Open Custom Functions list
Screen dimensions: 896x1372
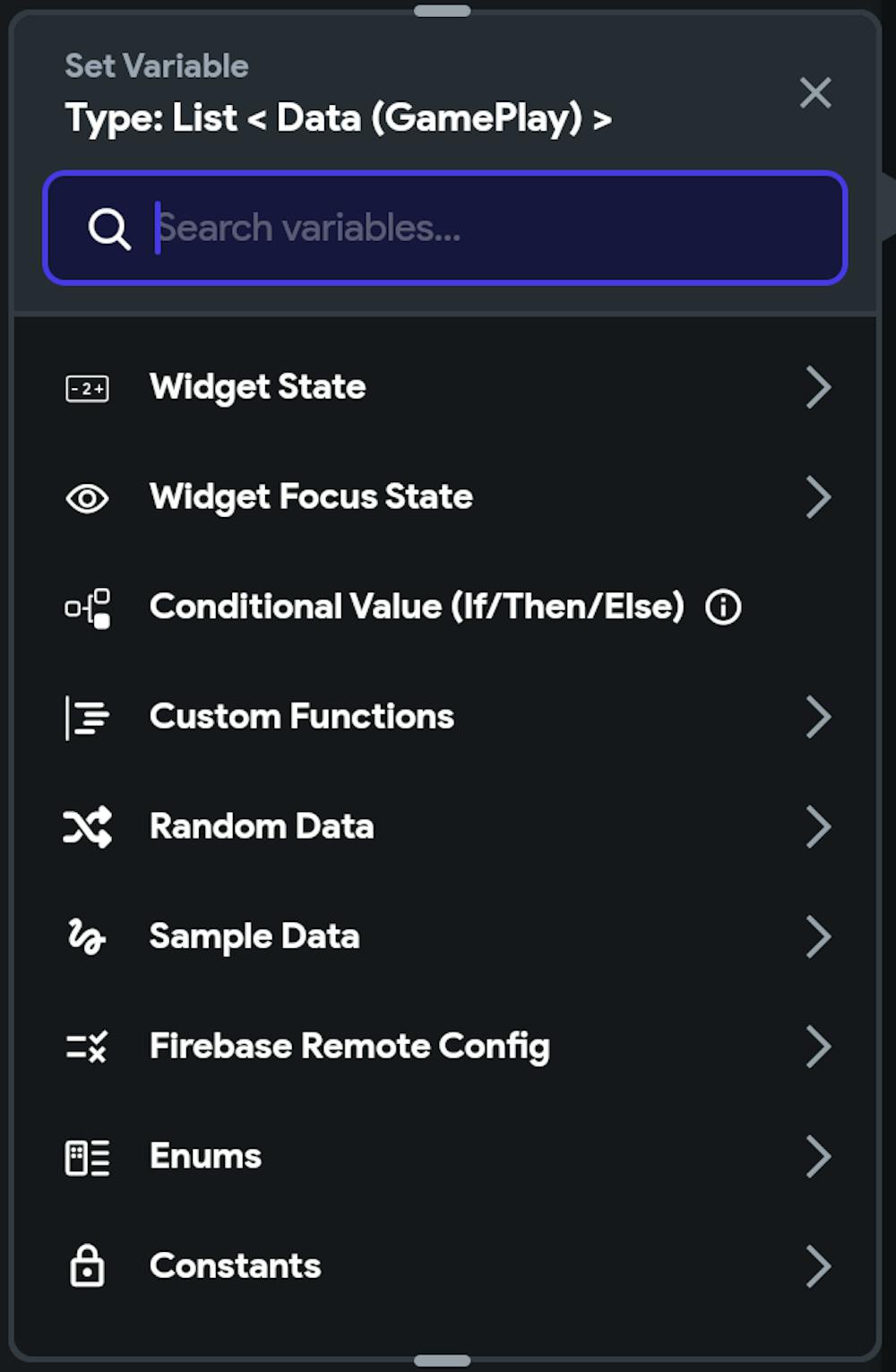click(445, 717)
